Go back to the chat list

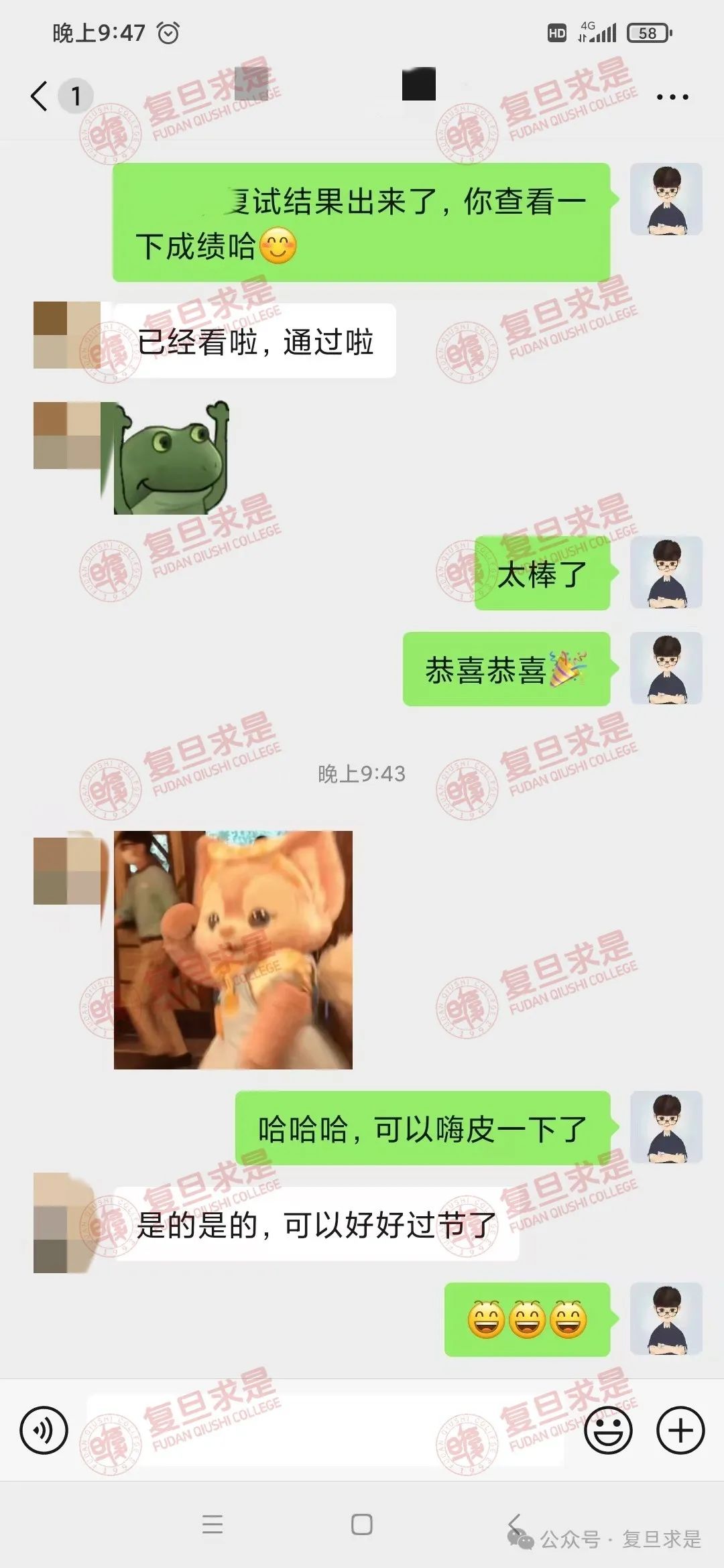[40, 96]
